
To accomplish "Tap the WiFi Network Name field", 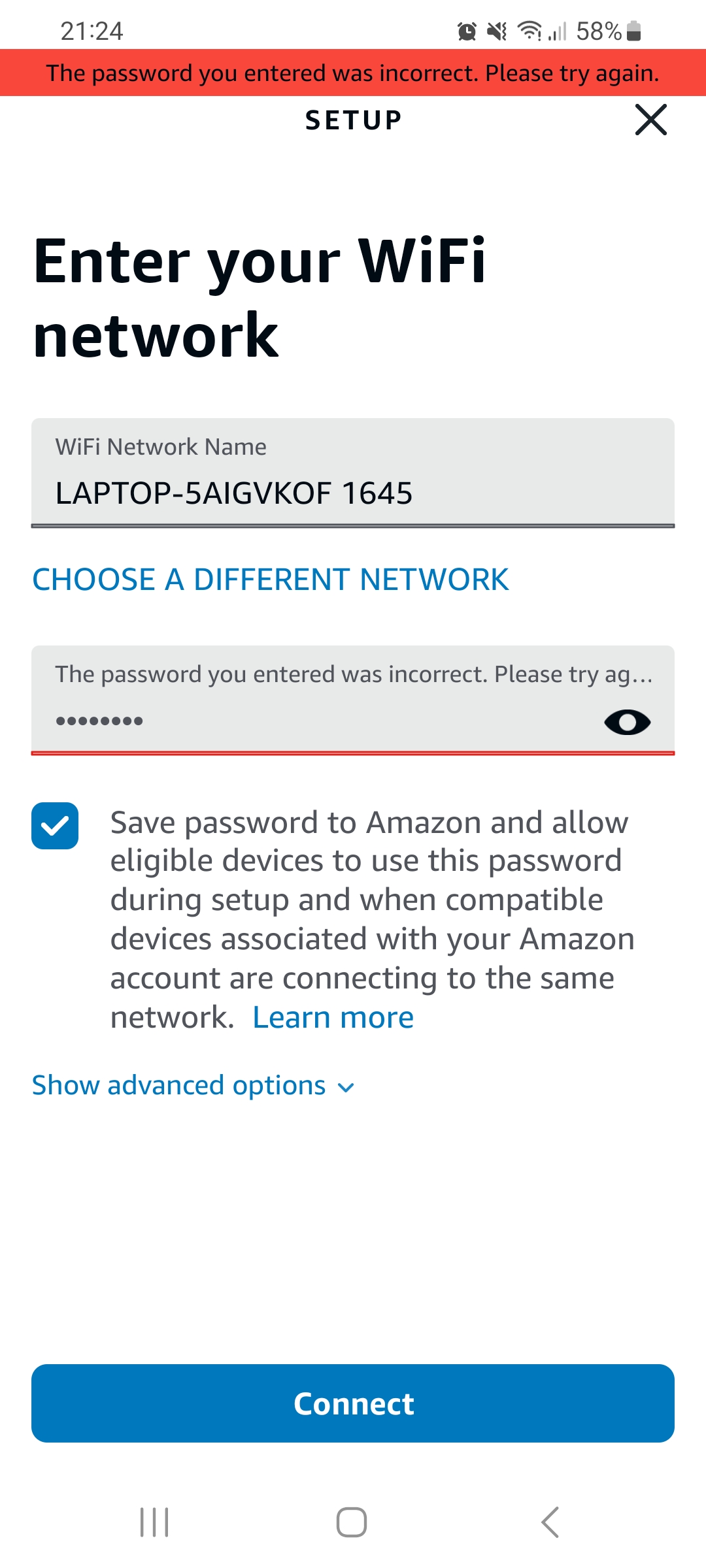I will tap(353, 472).
